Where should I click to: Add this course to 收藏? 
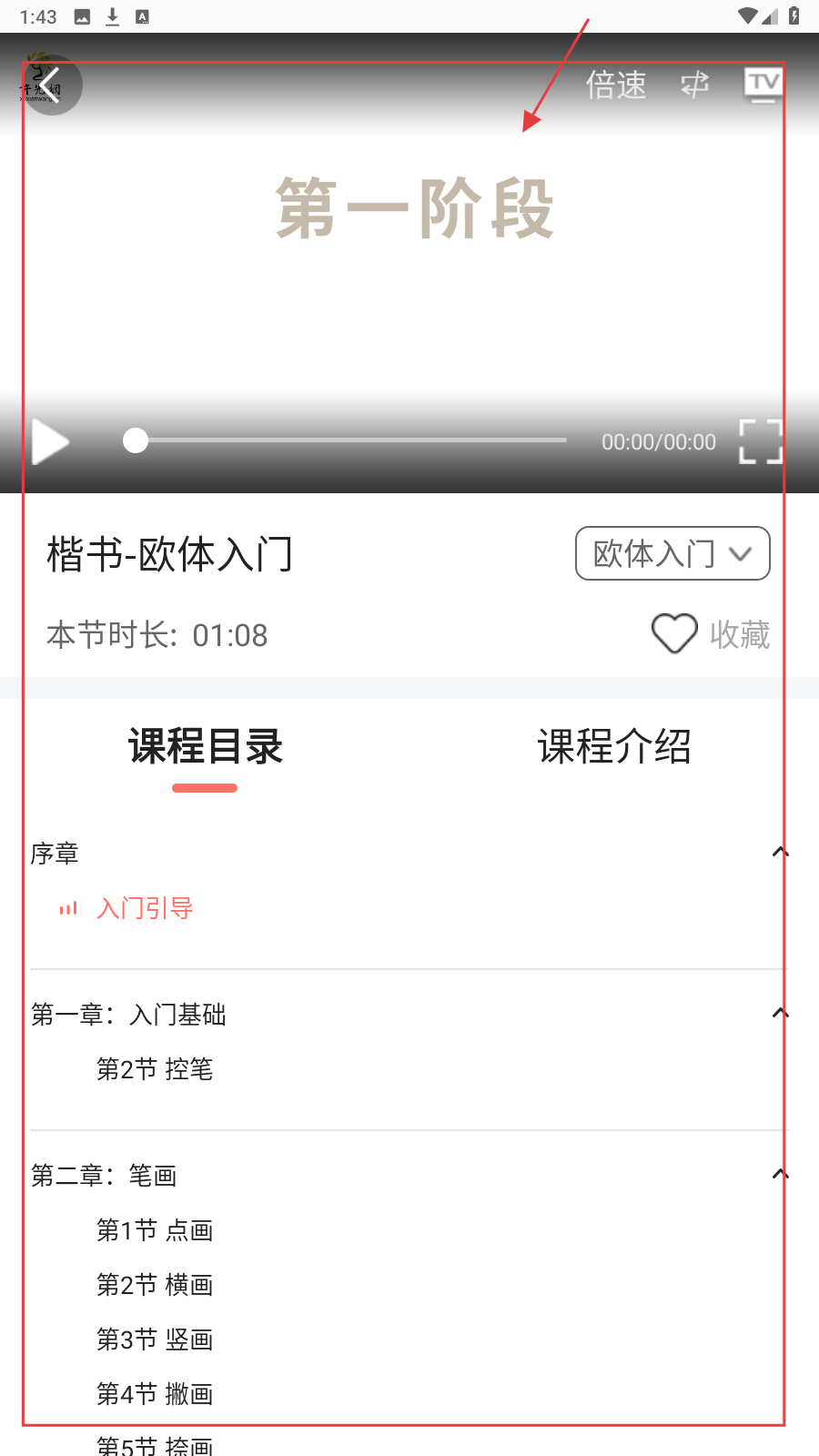(711, 634)
